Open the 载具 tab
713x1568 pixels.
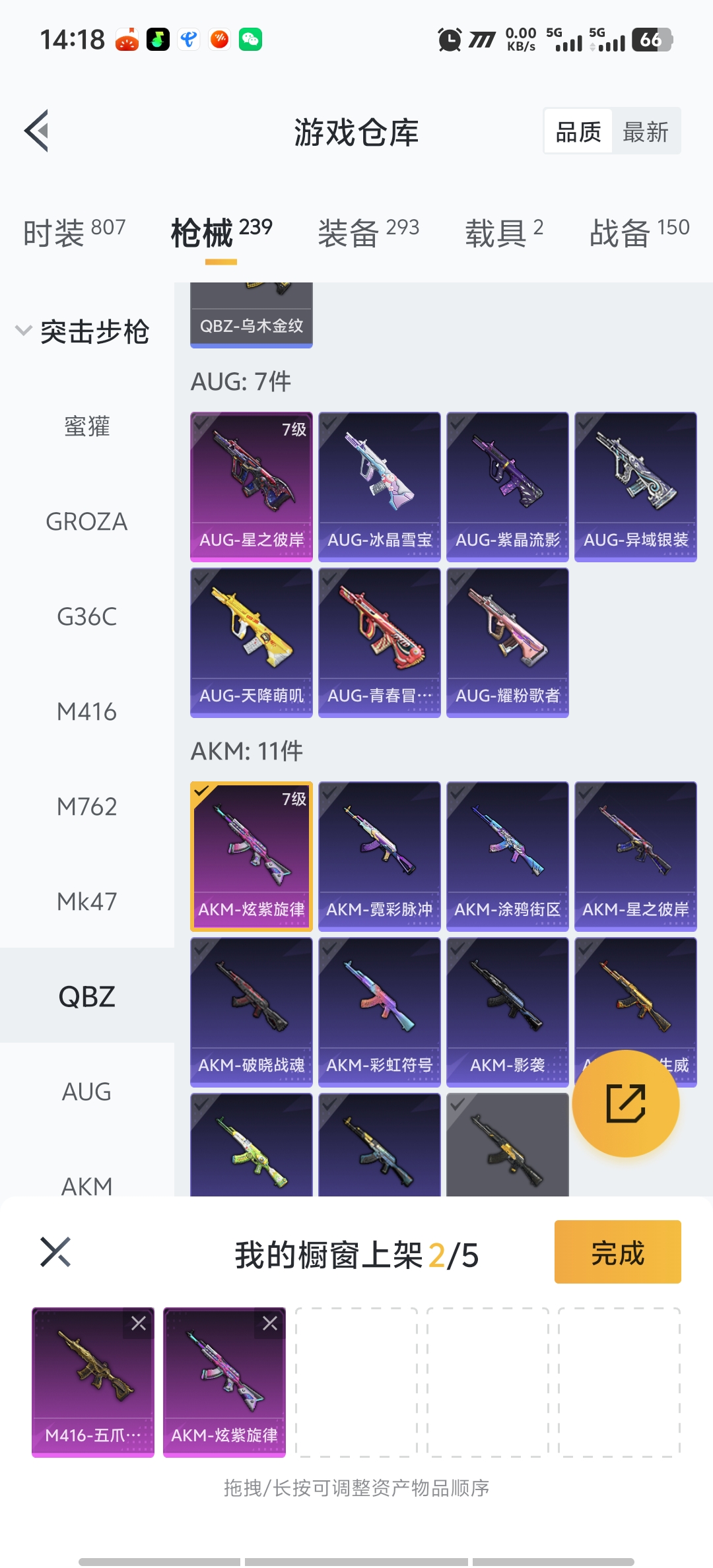tap(504, 232)
